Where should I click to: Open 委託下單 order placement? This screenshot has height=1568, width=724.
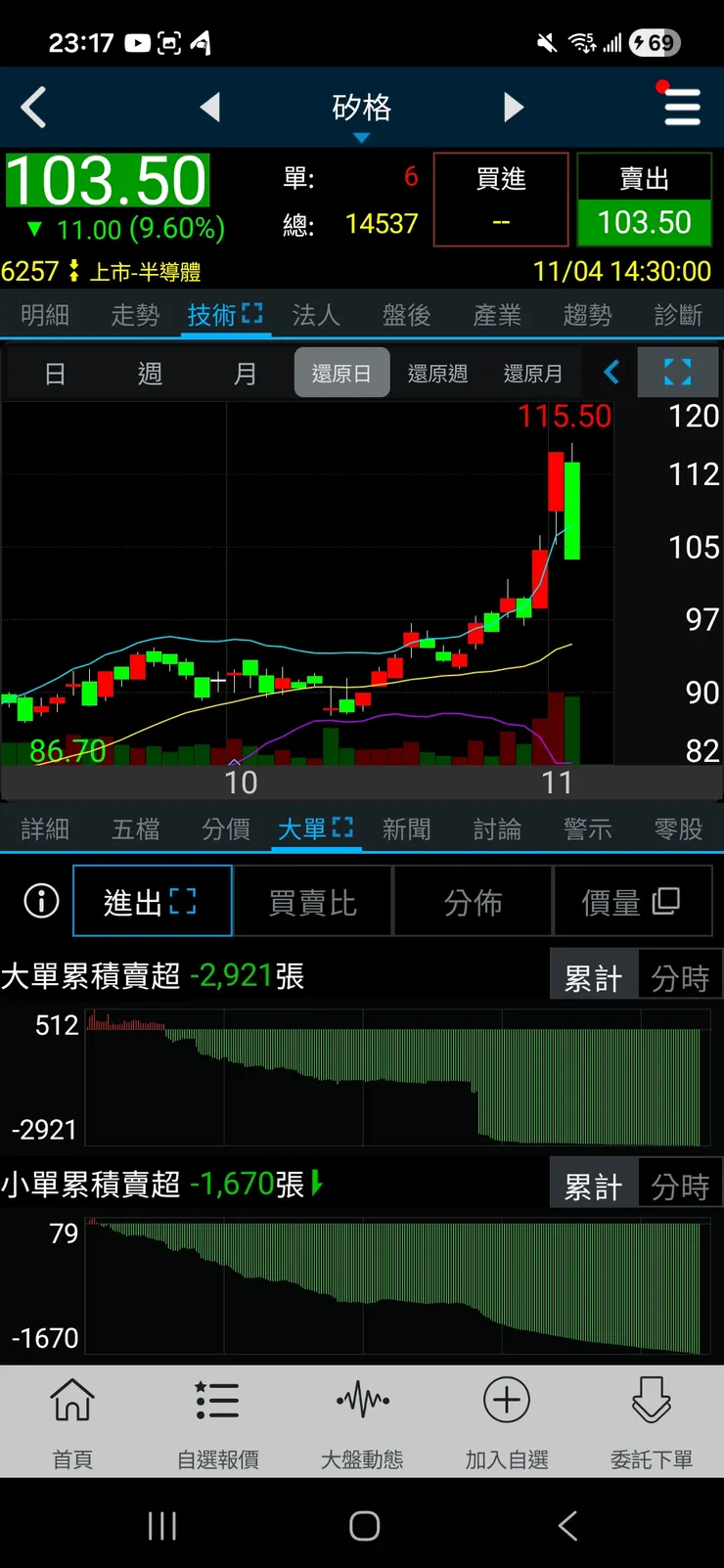coord(651,1421)
